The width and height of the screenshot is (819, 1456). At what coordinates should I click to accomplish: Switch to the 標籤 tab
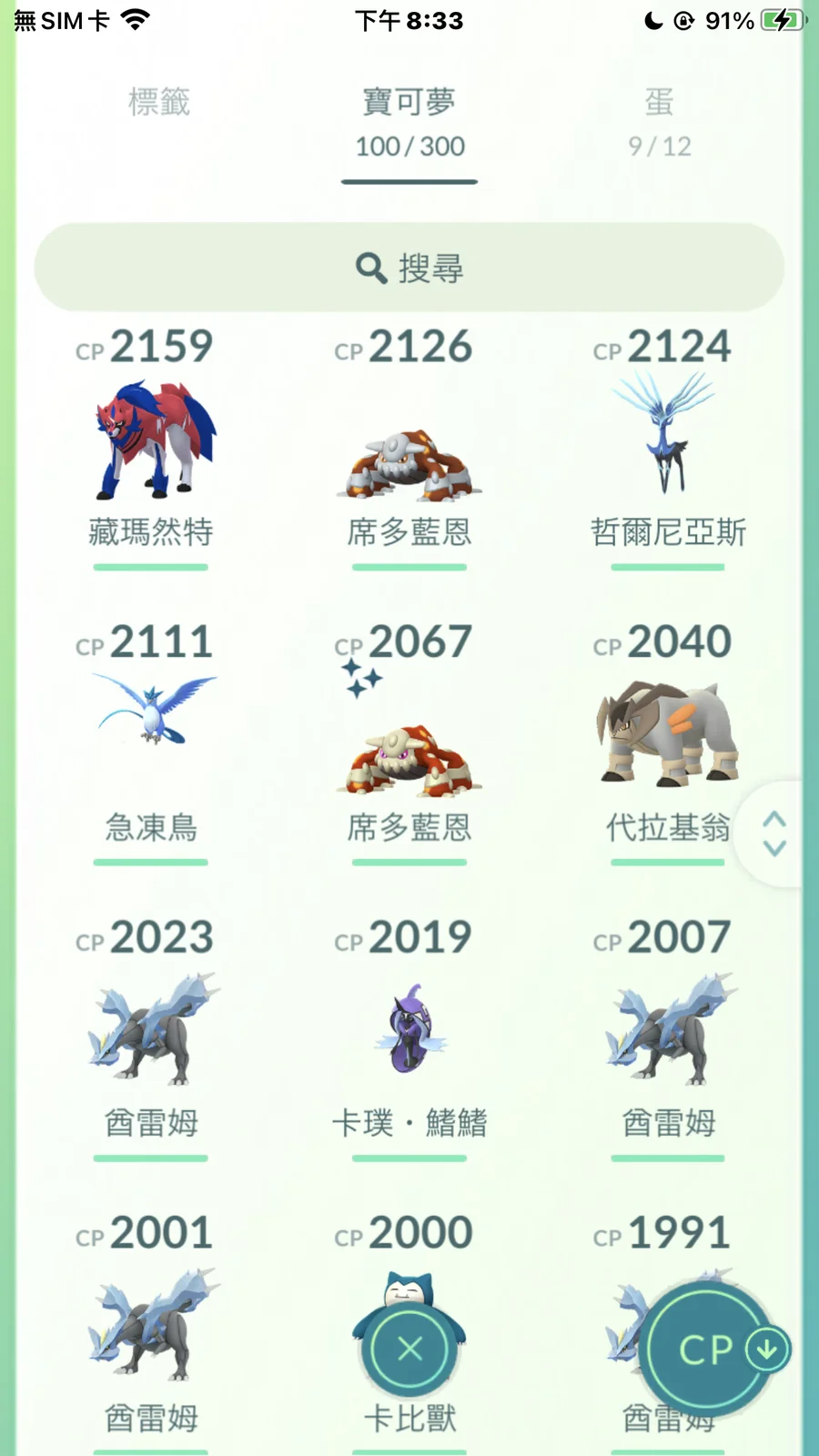159,102
